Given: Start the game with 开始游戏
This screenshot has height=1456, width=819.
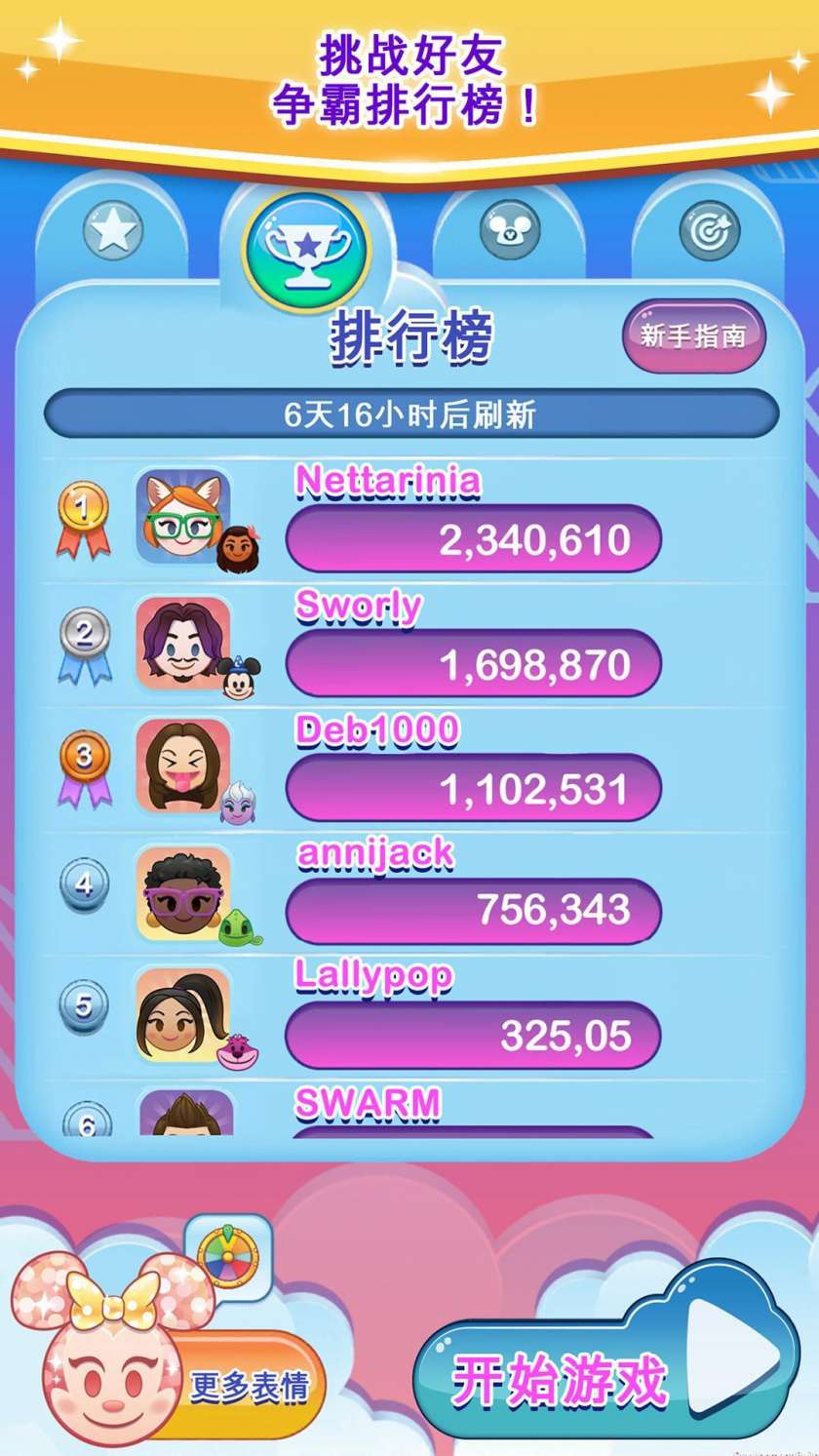Looking at the screenshot, I should coord(595,1379).
